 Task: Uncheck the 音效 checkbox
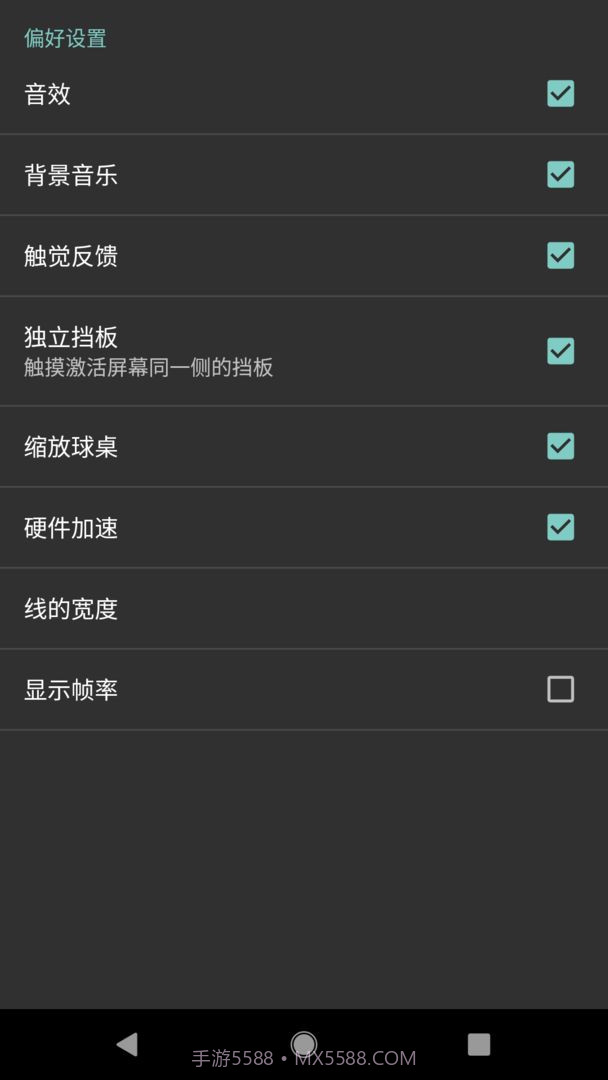[560, 94]
